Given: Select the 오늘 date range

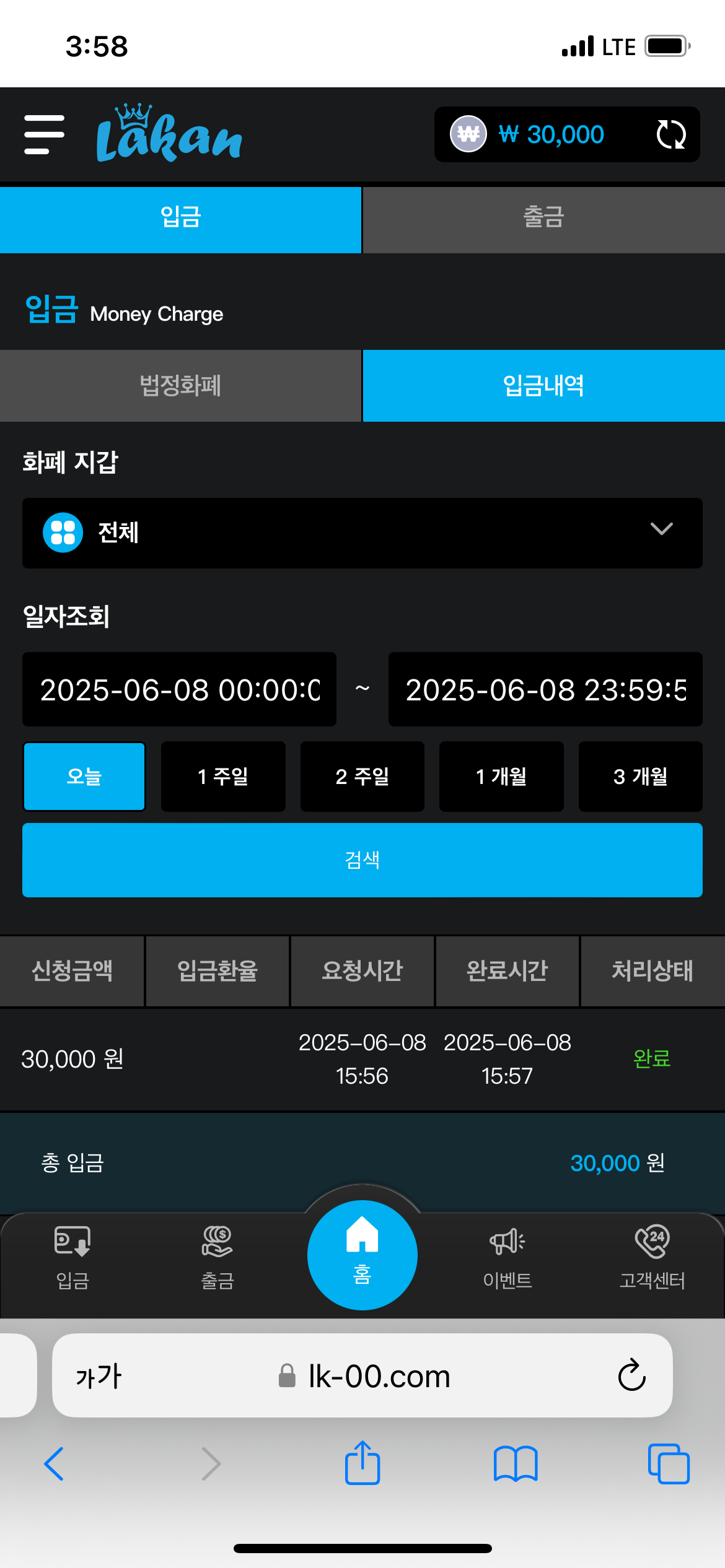Looking at the screenshot, I should point(84,776).
